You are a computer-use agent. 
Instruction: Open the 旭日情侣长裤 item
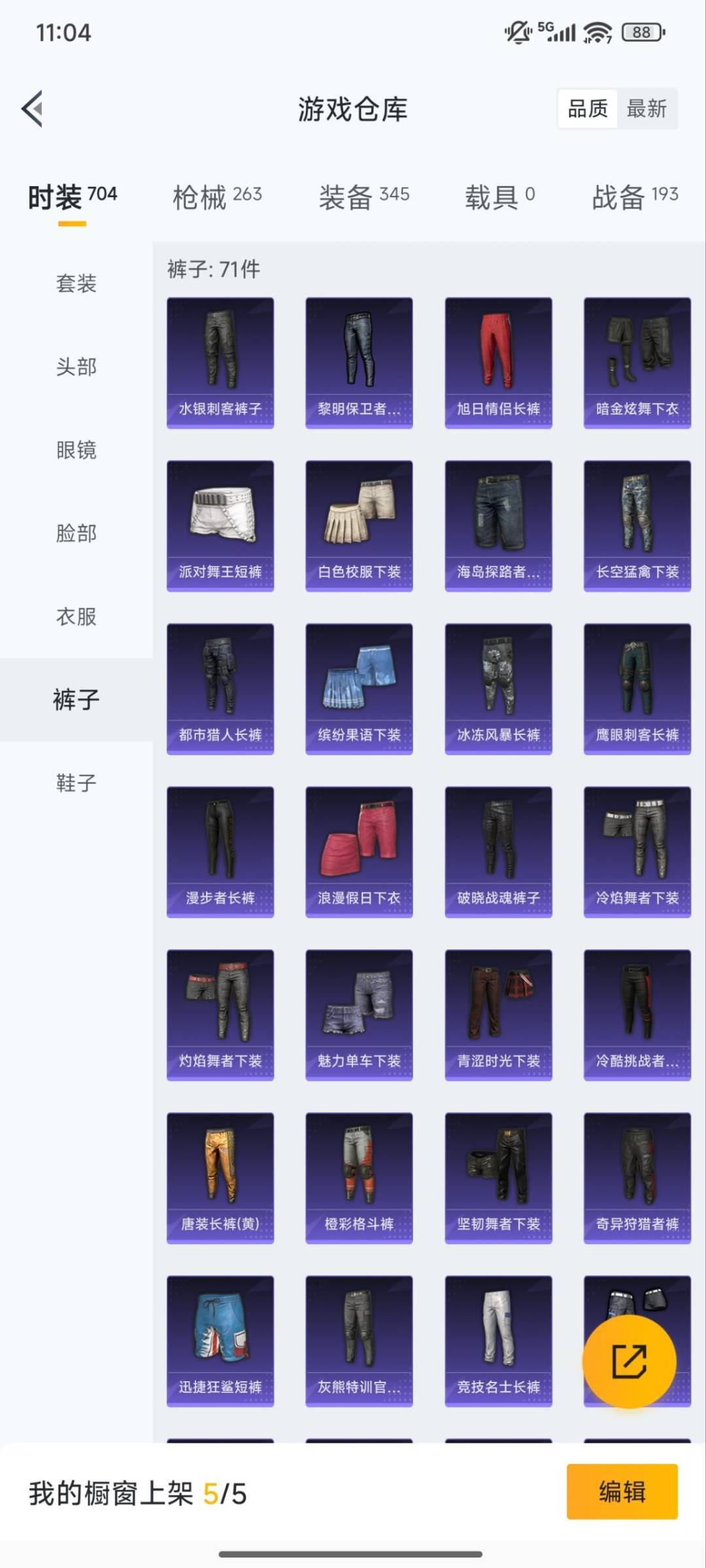[498, 363]
